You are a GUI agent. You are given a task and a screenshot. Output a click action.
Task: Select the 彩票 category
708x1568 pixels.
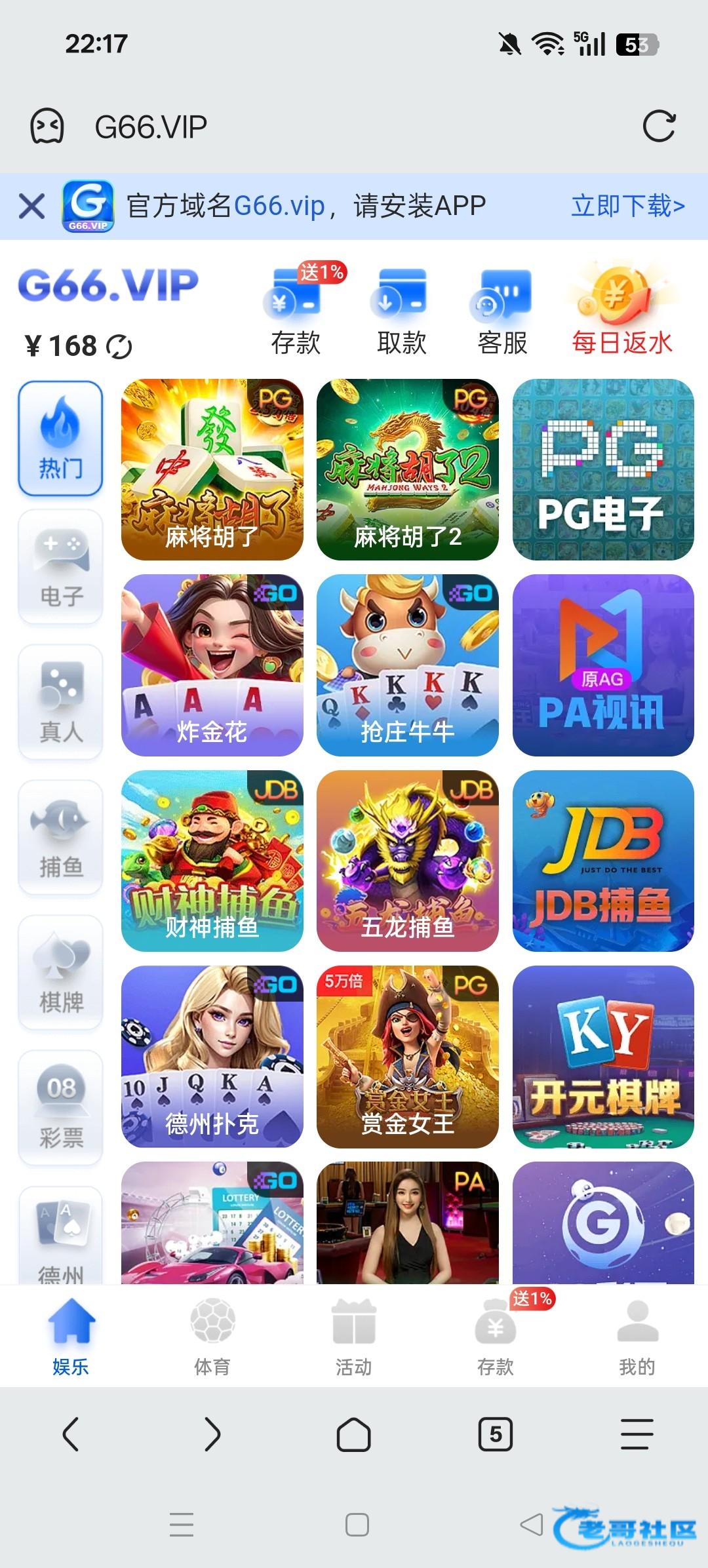click(x=61, y=1108)
